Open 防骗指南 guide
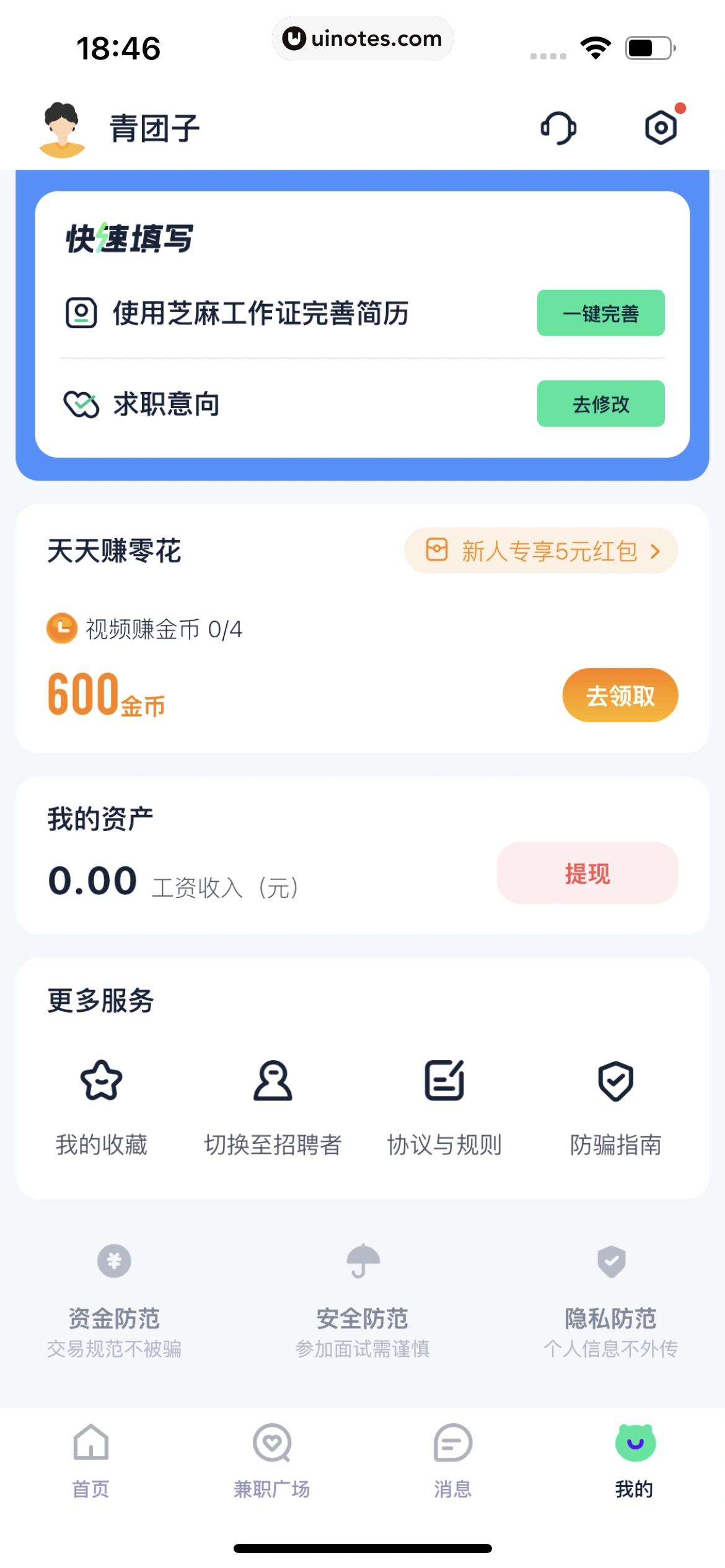725x1568 pixels. coord(615,1106)
